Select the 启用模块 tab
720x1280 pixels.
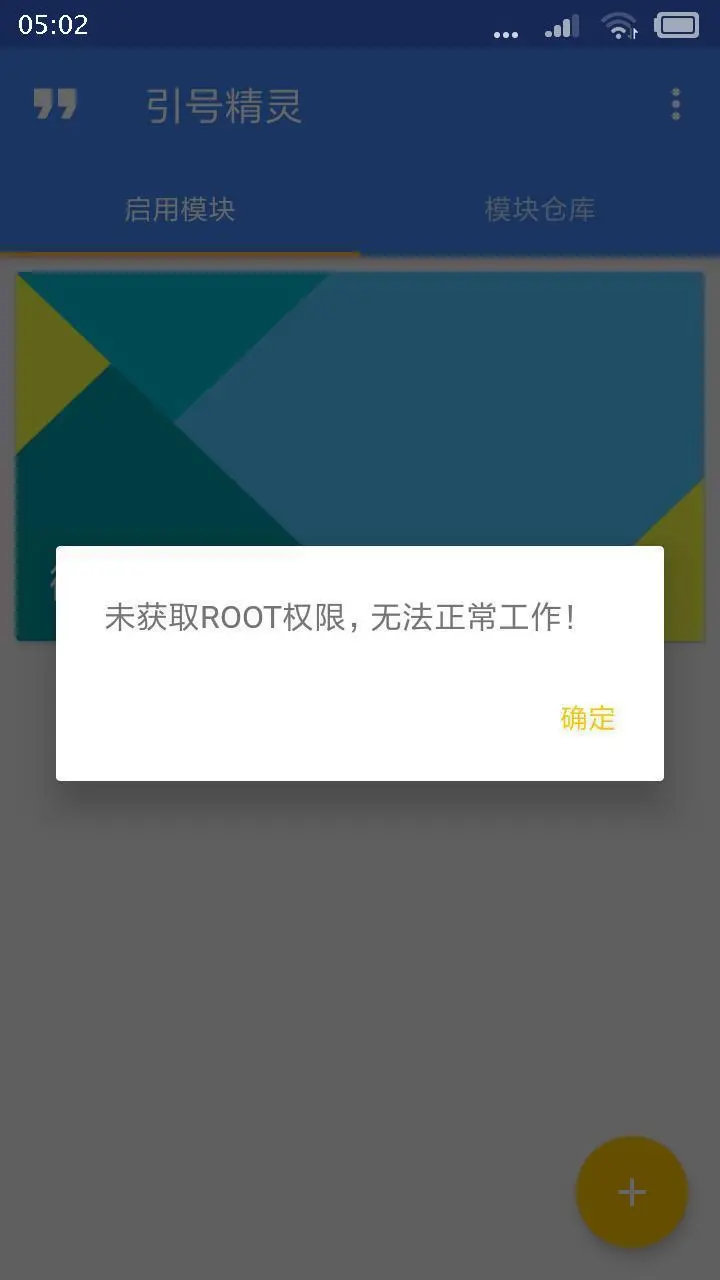(180, 210)
